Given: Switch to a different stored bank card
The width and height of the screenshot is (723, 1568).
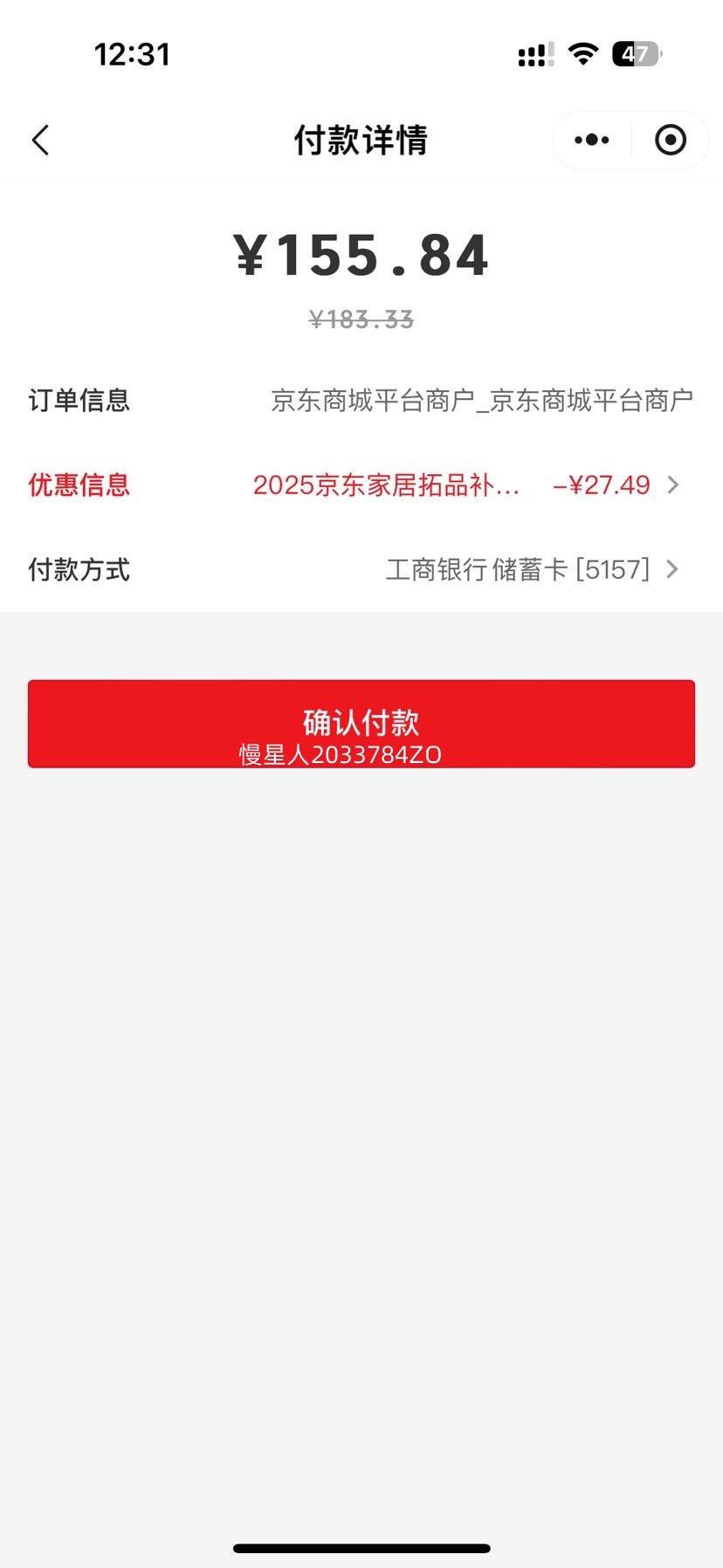Looking at the screenshot, I should coord(672,569).
